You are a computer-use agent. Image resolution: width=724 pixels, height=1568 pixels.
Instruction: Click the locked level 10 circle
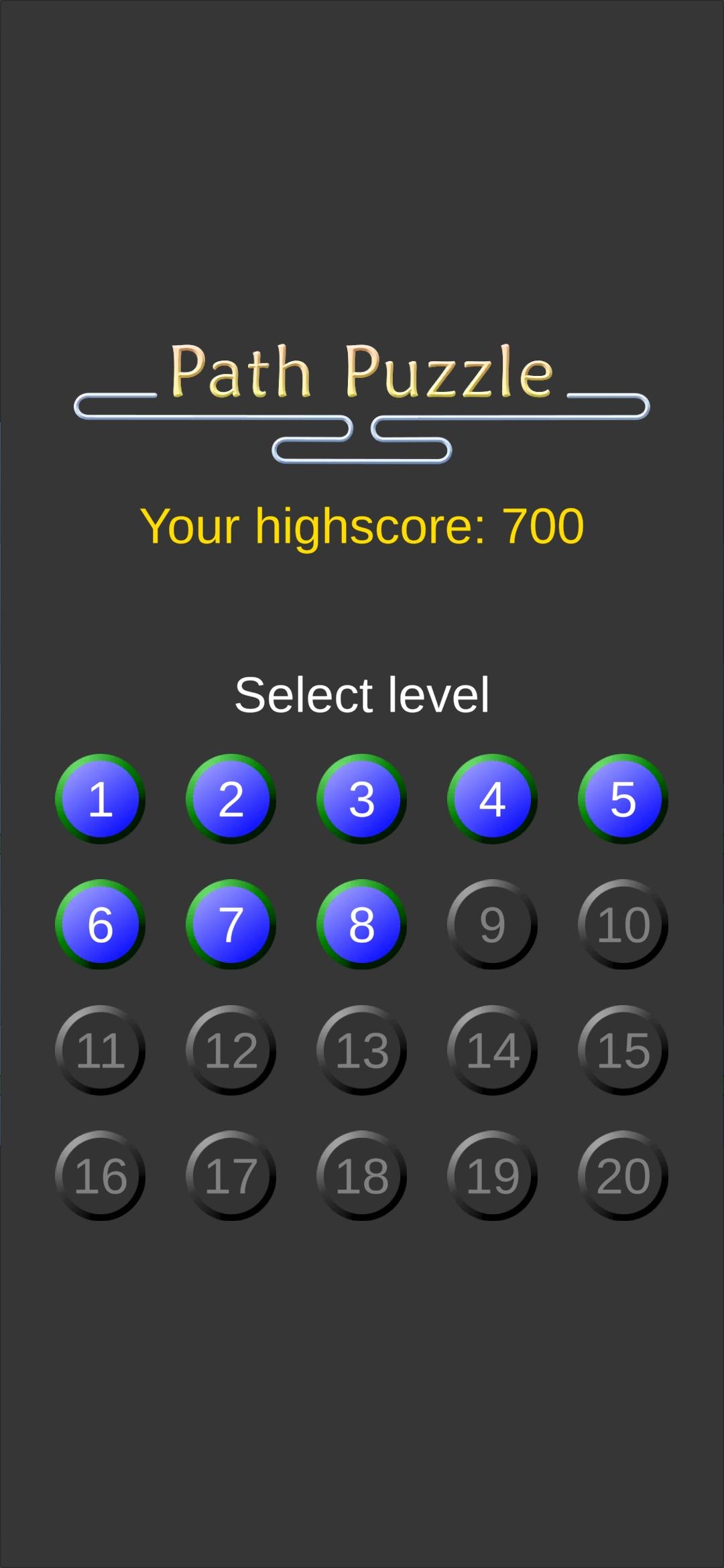pyautogui.click(x=622, y=925)
